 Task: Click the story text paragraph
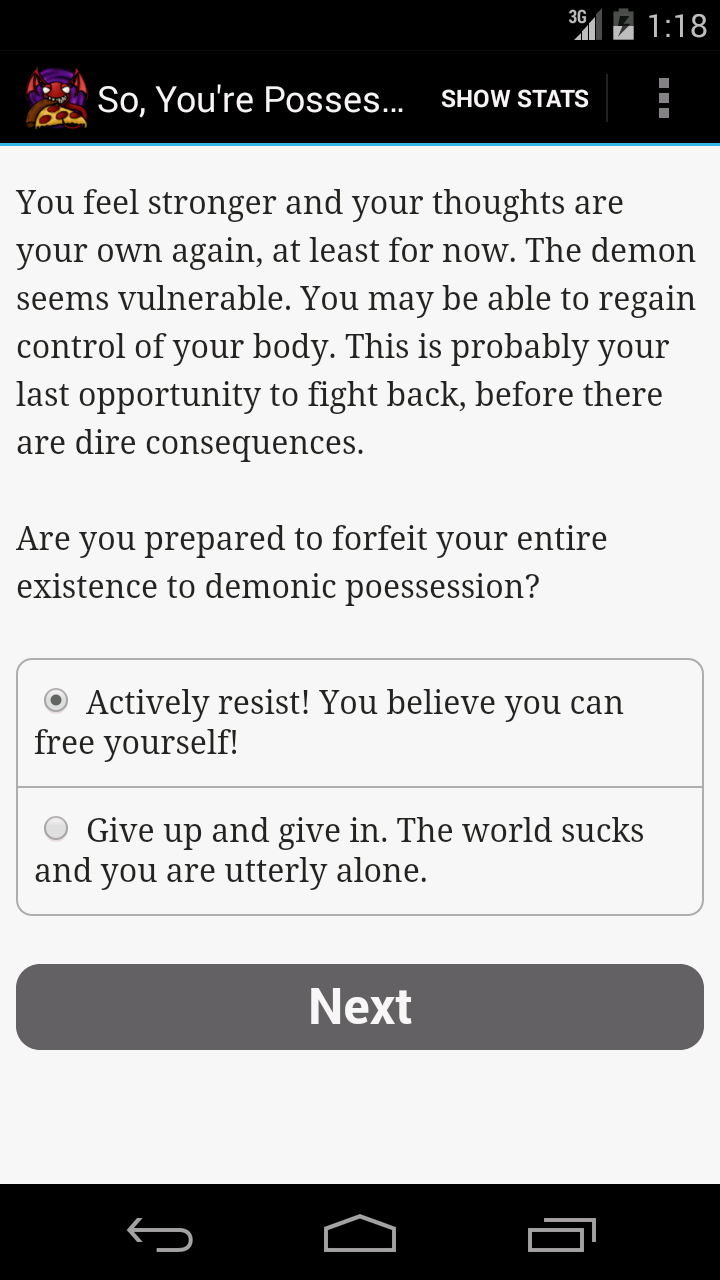click(355, 320)
